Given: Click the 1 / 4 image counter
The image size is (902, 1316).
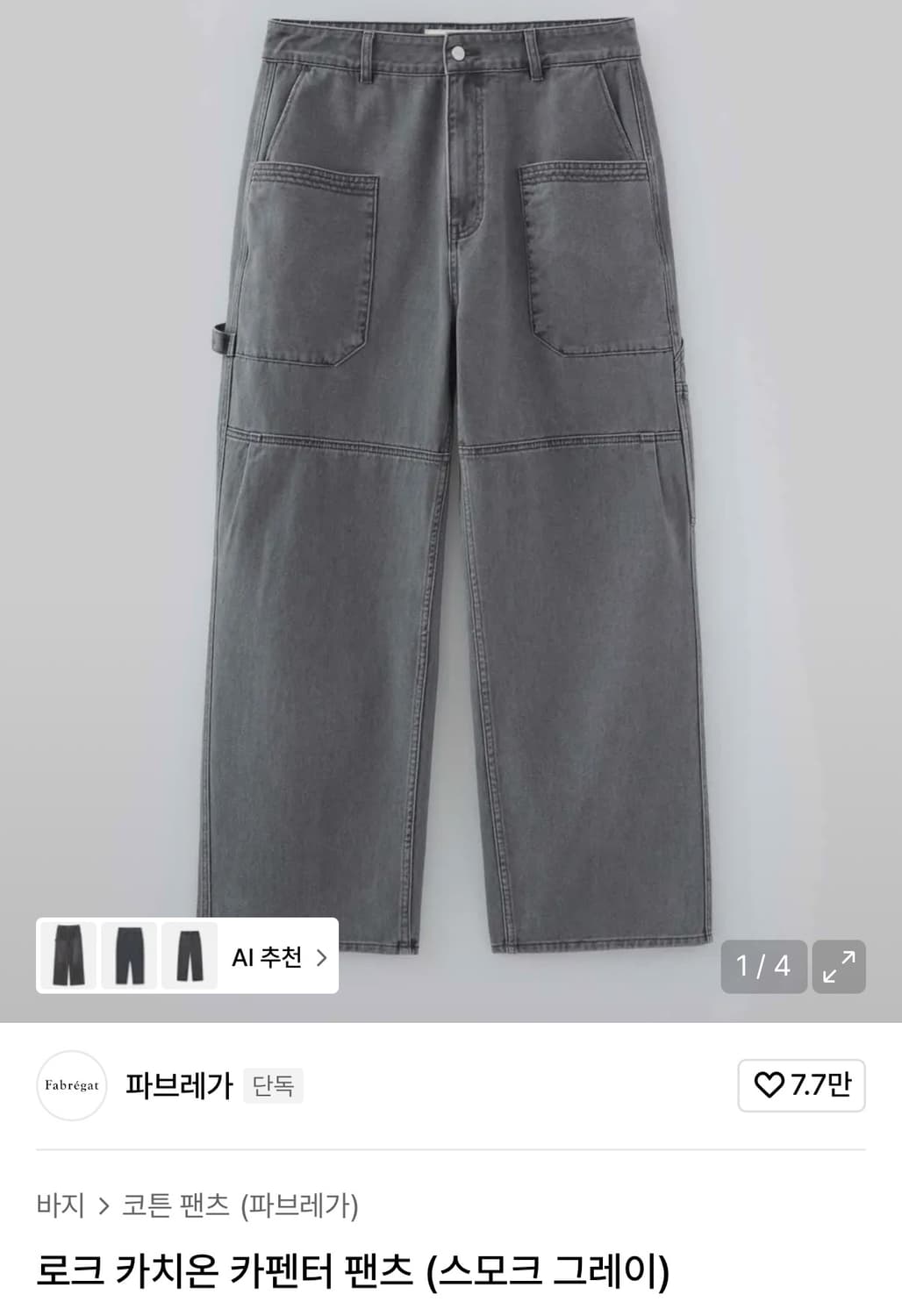Looking at the screenshot, I should click(x=762, y=967).
